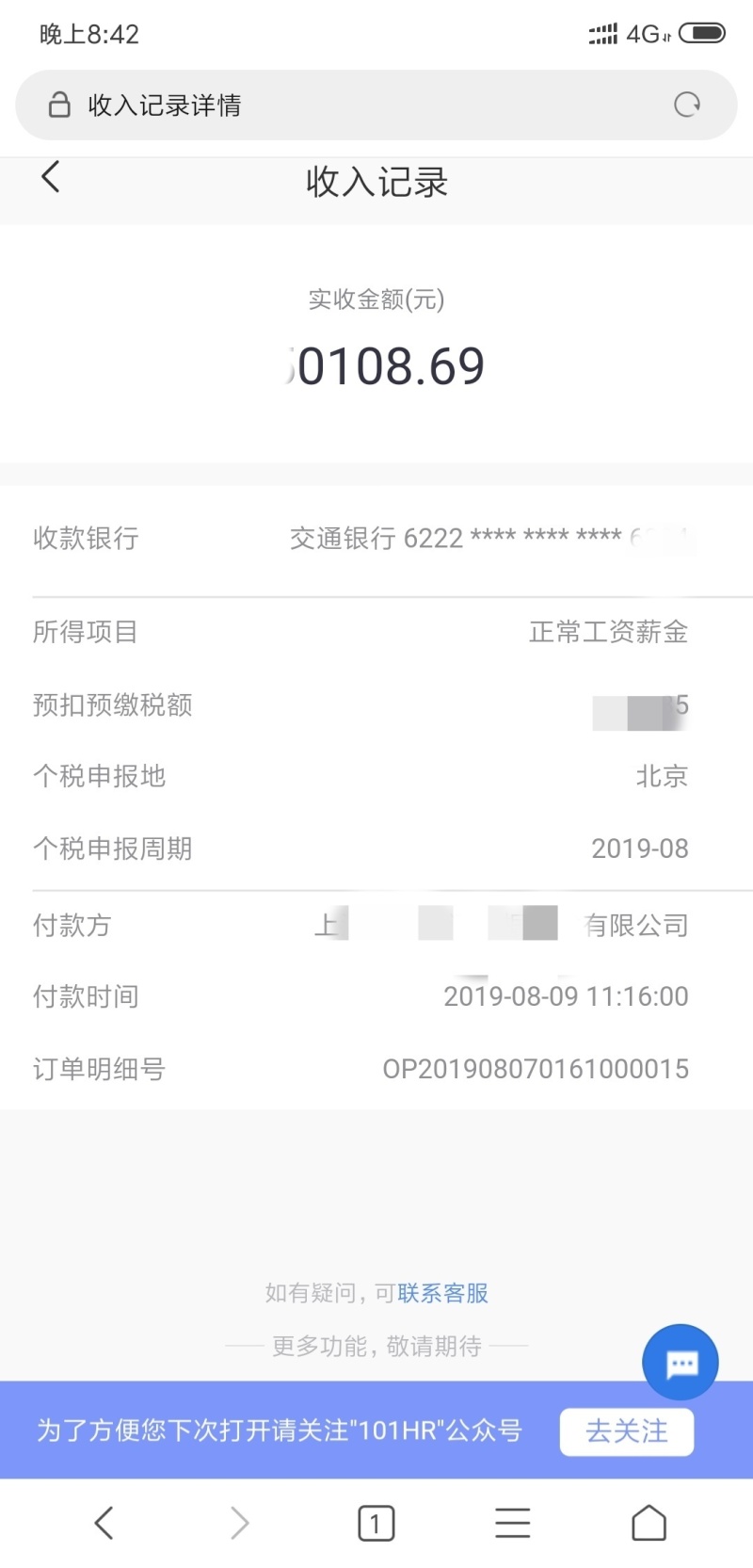Viewport: 753px width, 1568px height.
Task: Reload the page with the refresh icon
Action: click(687, 105)
